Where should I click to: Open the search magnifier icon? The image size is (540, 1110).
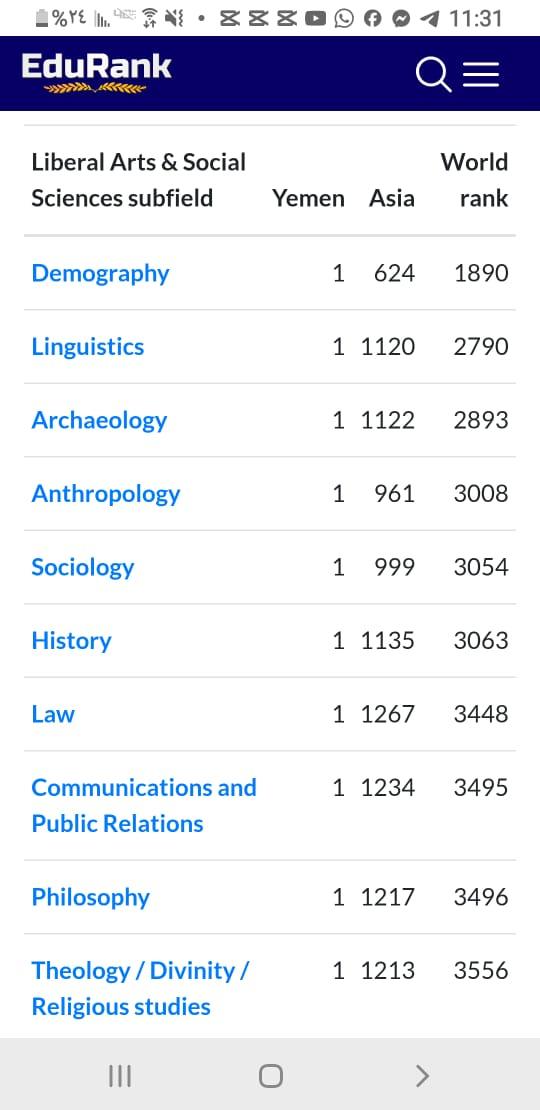pos(433,74)
